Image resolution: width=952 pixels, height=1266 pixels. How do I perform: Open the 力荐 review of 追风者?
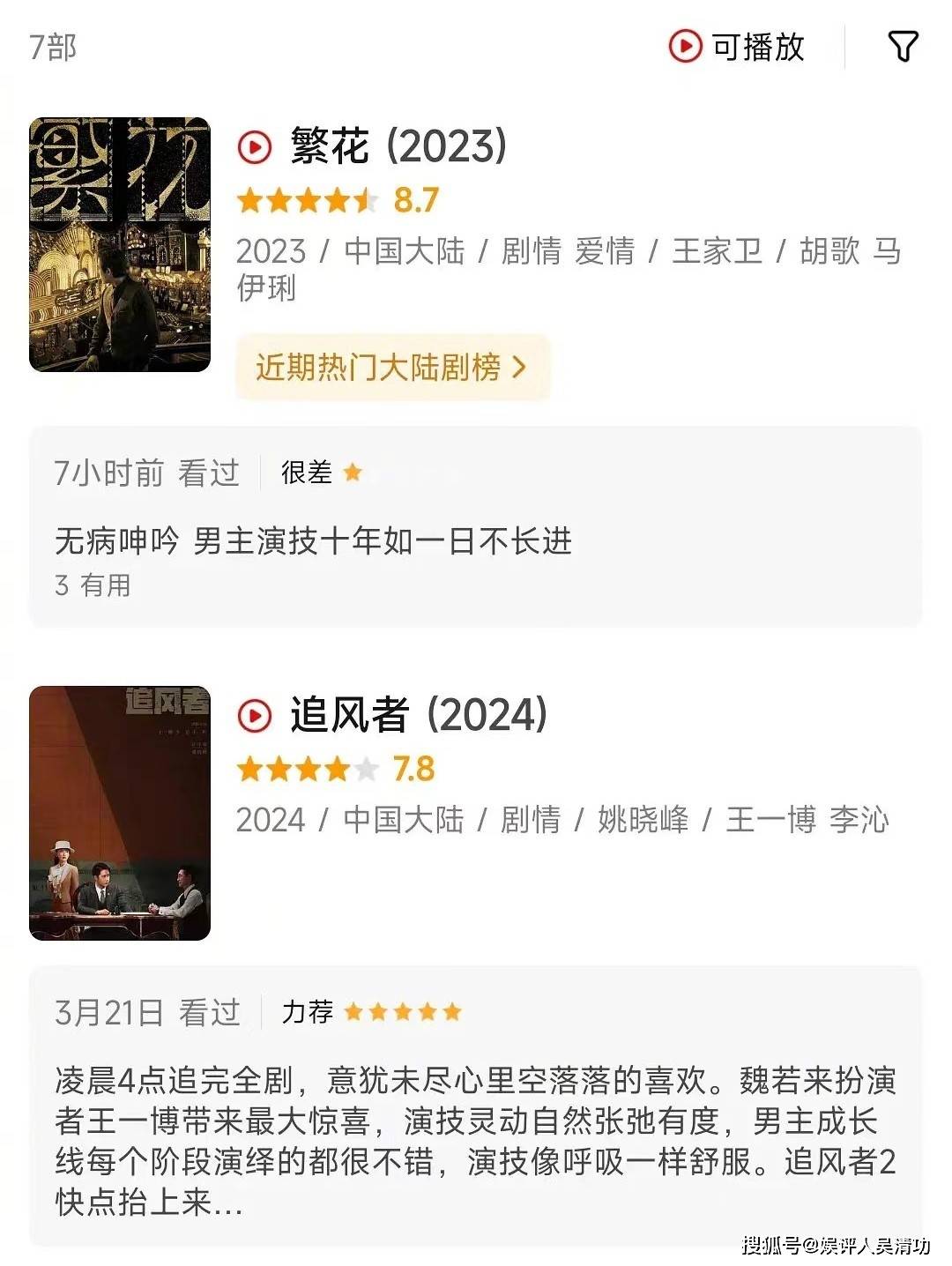pos(476,1106)
